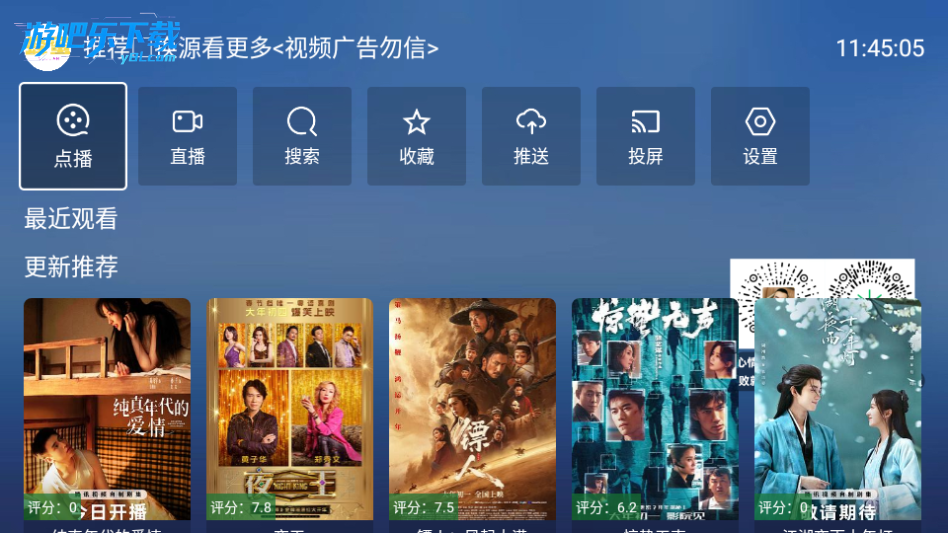The height and width of the screenshot is (533, 948).
Task: Open 设置 settings
Action: click(x=760, y=136)
